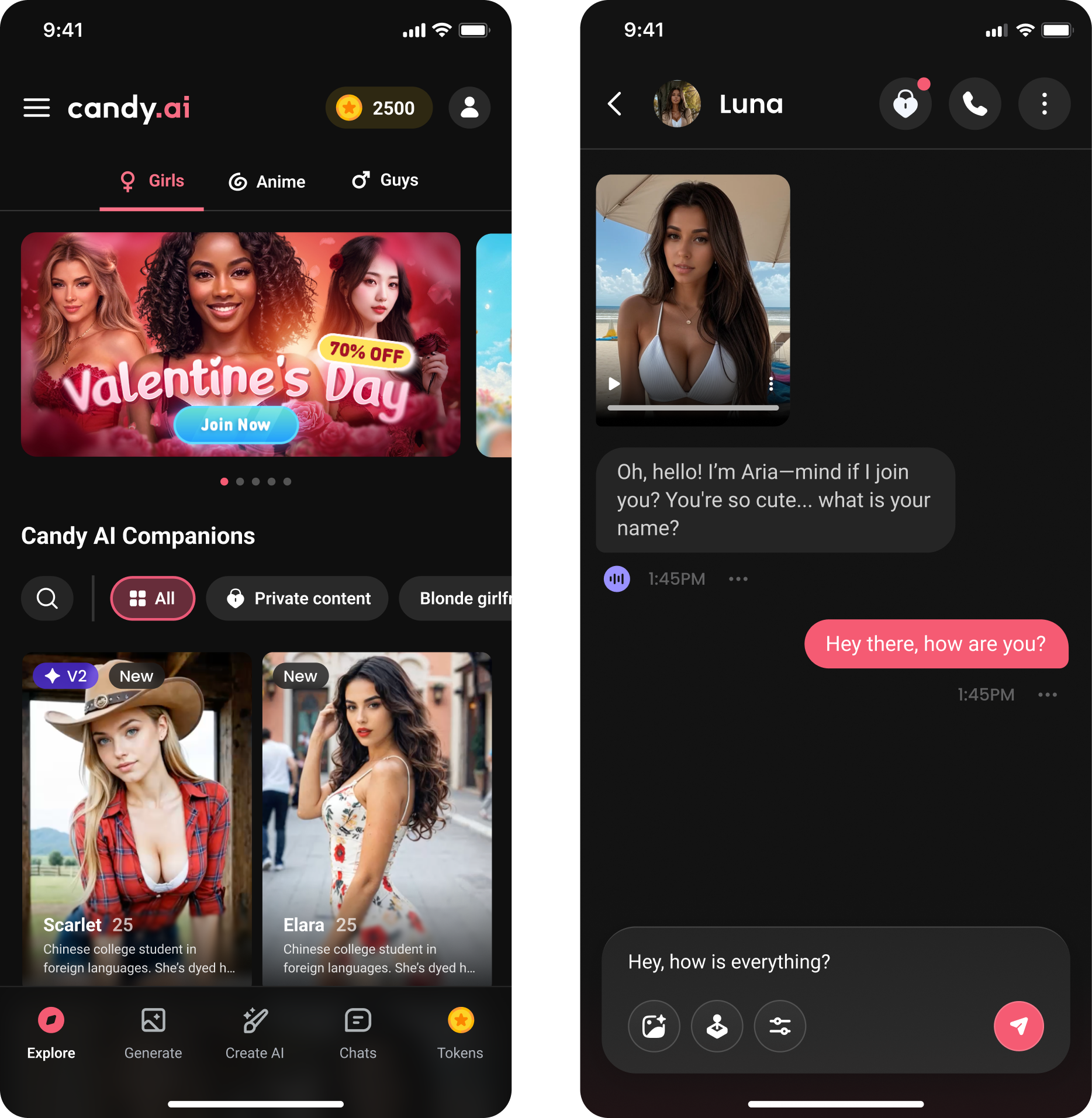Open Elara's companion card
The height and width of the screenshot is (1118, 1092).
pos(377,819)
